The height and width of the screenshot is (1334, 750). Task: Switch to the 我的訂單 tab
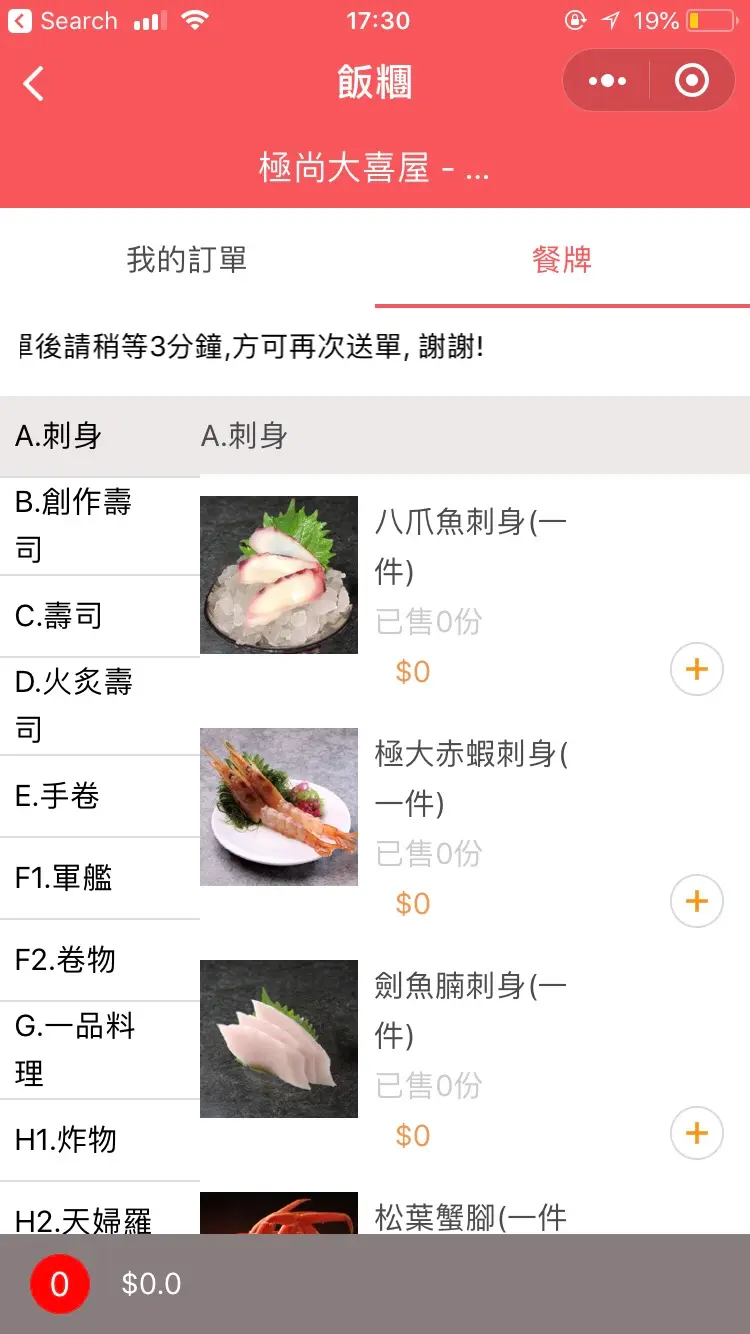click(187, 260)
